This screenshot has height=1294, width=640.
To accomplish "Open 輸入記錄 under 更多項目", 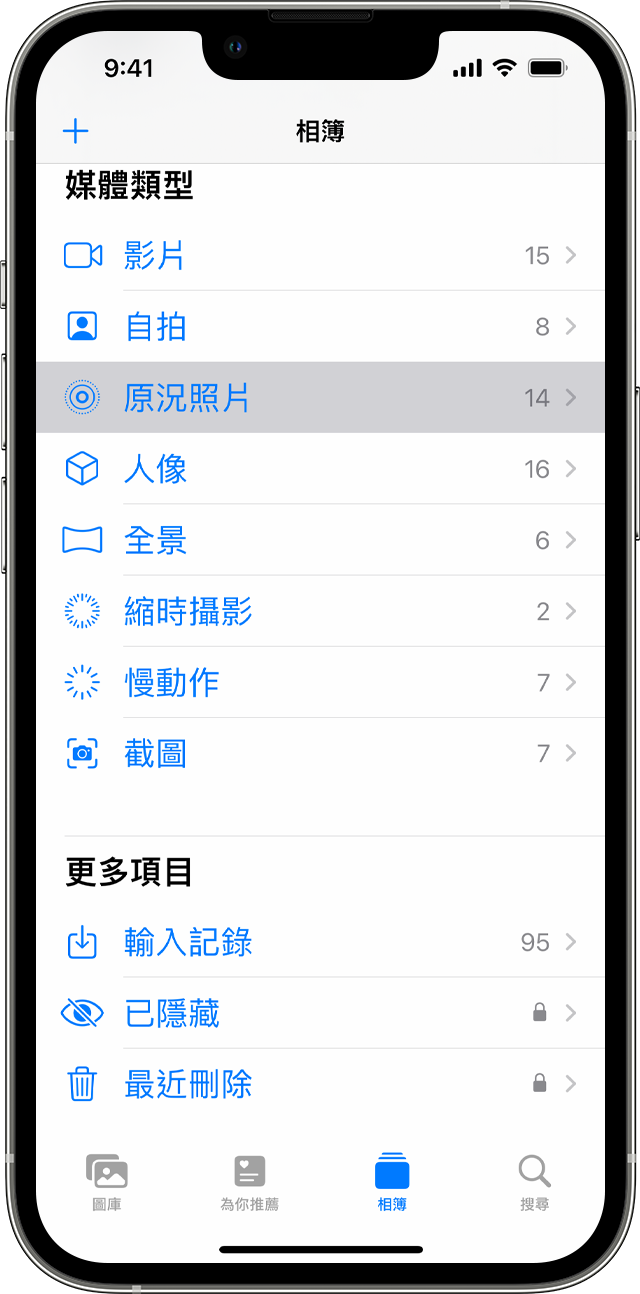I will (320, 942).
